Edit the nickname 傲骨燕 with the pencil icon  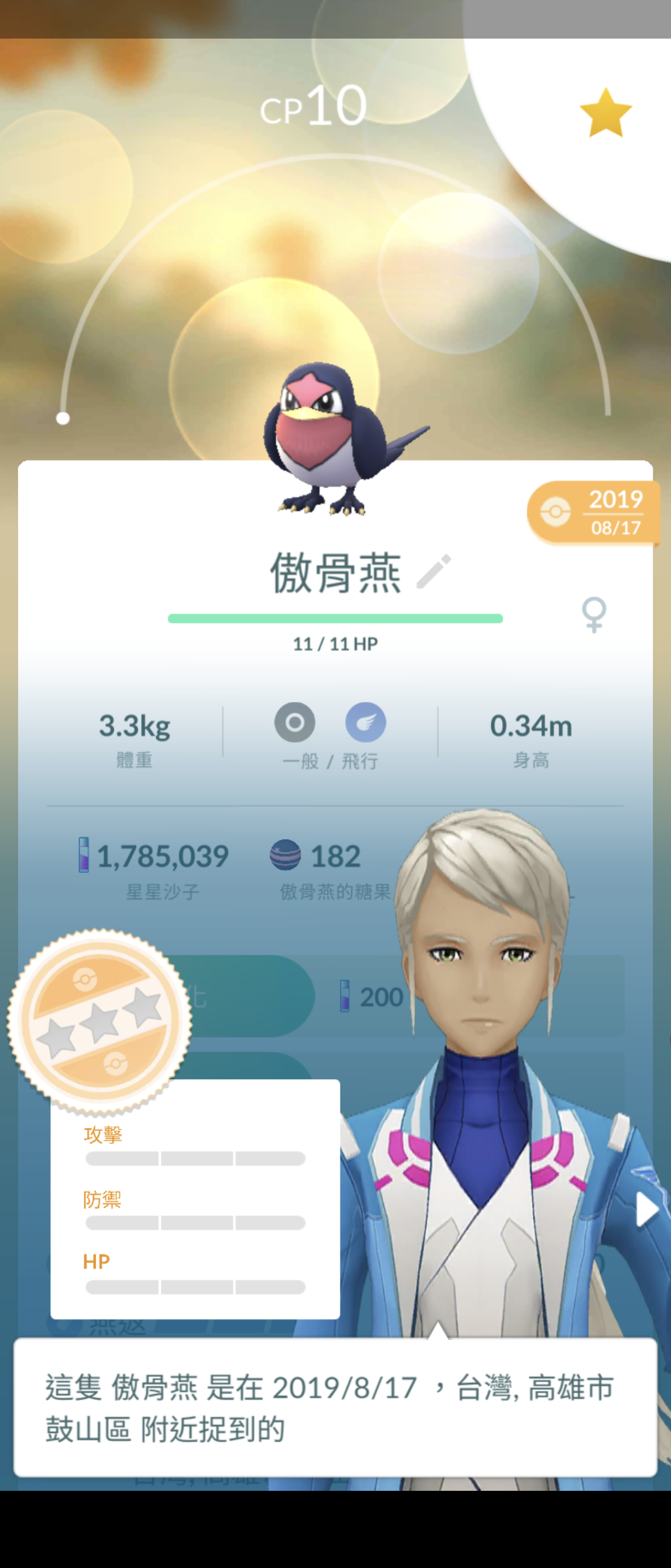point(433,572)
